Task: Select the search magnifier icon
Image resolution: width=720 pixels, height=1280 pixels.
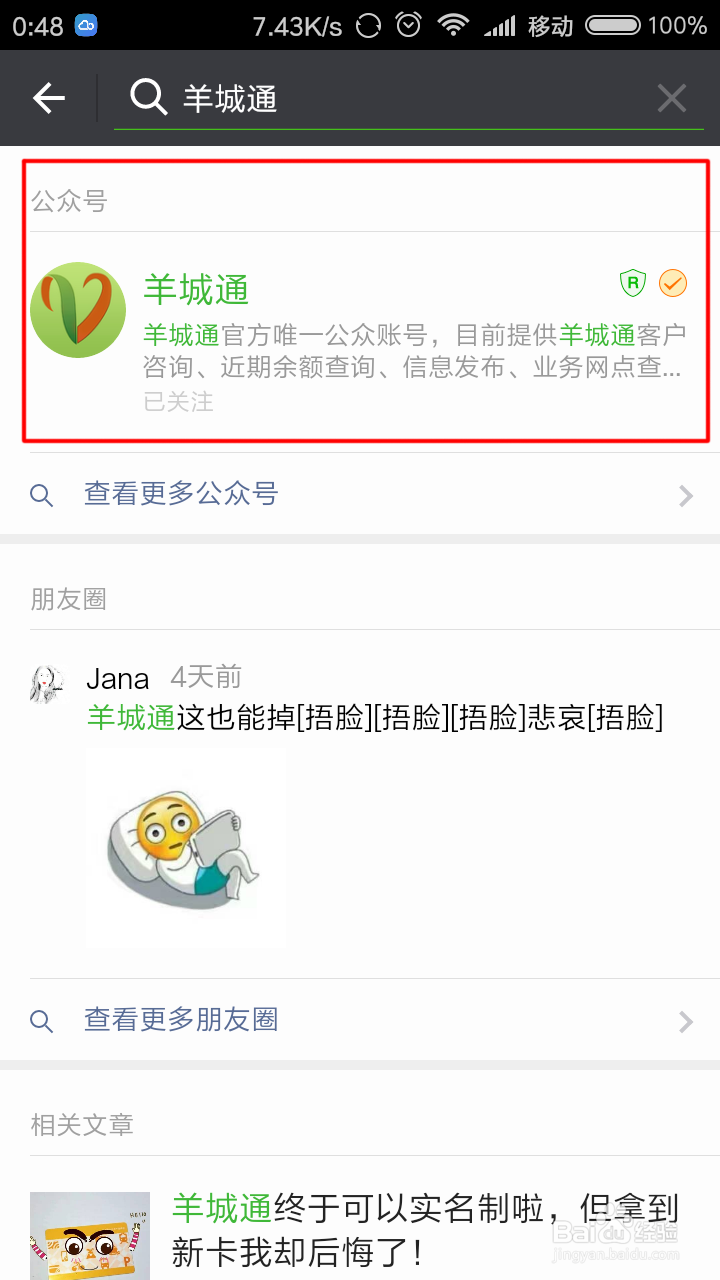Action: point(148,97)
